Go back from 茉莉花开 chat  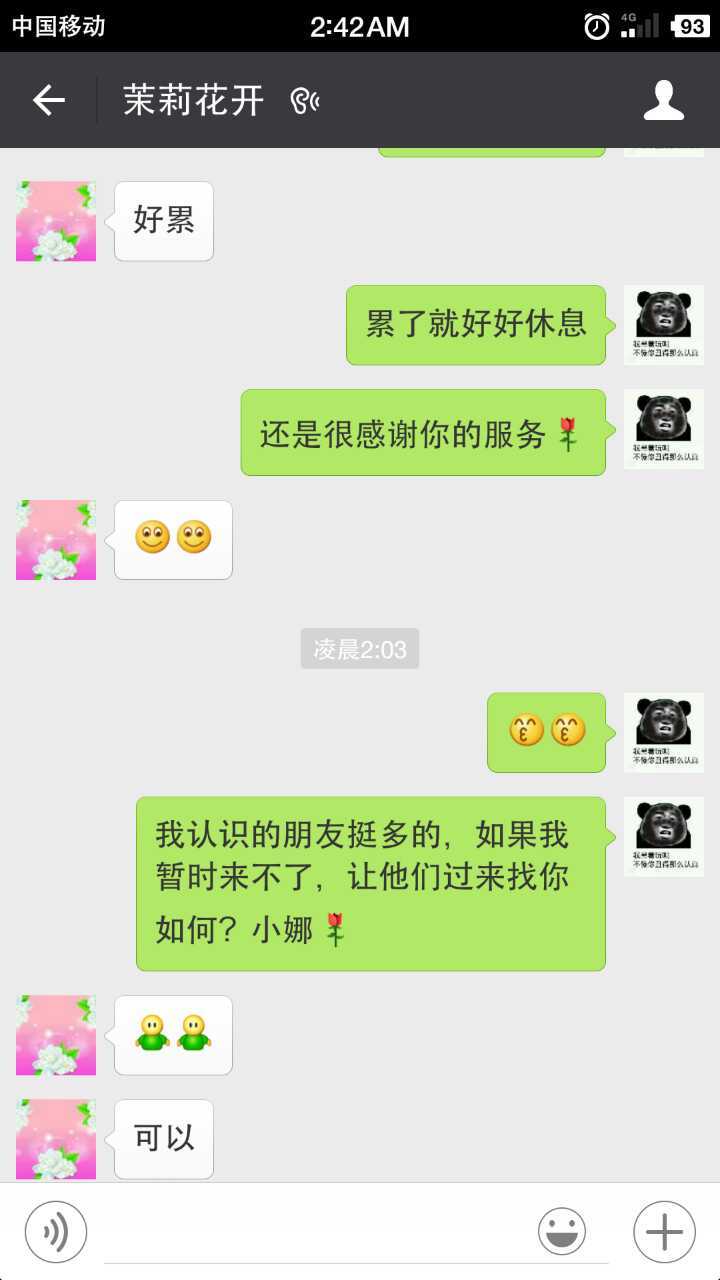[48, 100]
